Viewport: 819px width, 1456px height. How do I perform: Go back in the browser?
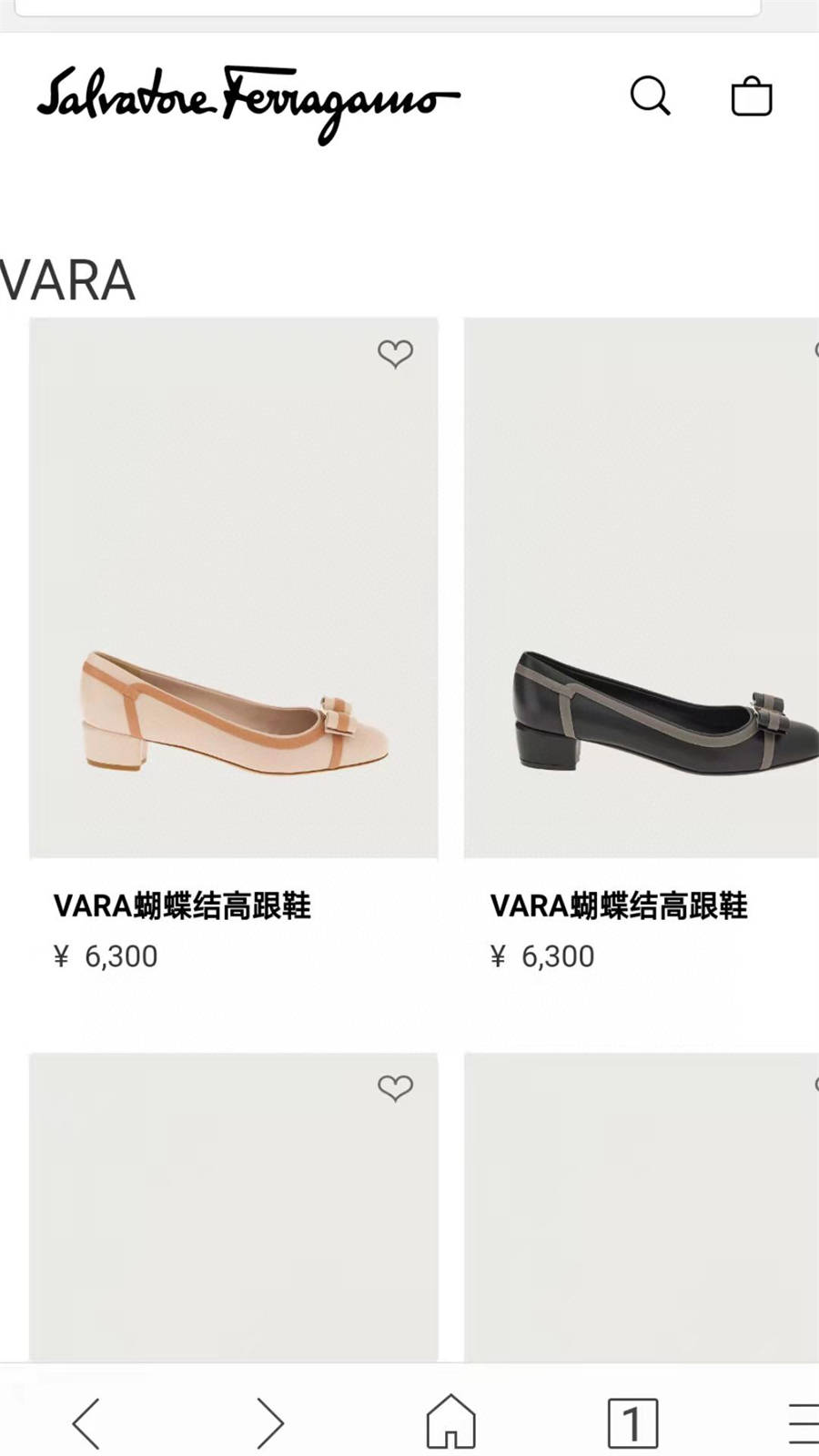[x=86, y=1422]
